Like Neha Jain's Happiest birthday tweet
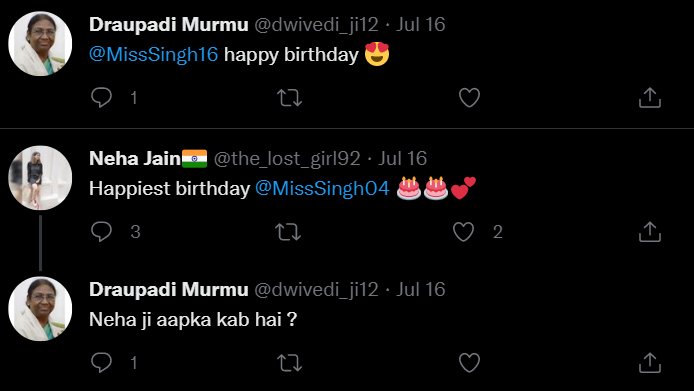The height and width of the screenshot is (391, 694). [x=463, y=232]
